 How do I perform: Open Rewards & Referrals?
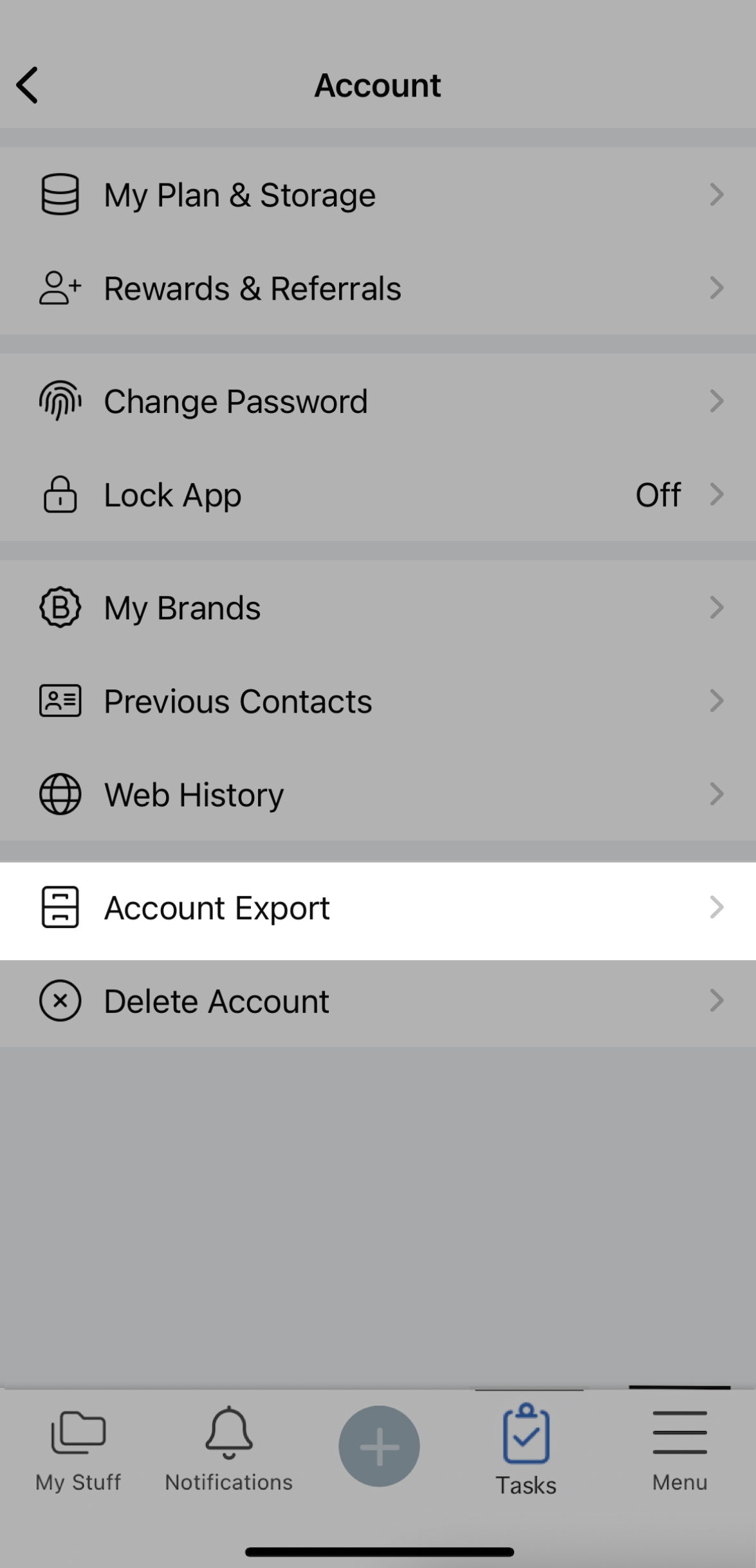[x=378, y=288]
